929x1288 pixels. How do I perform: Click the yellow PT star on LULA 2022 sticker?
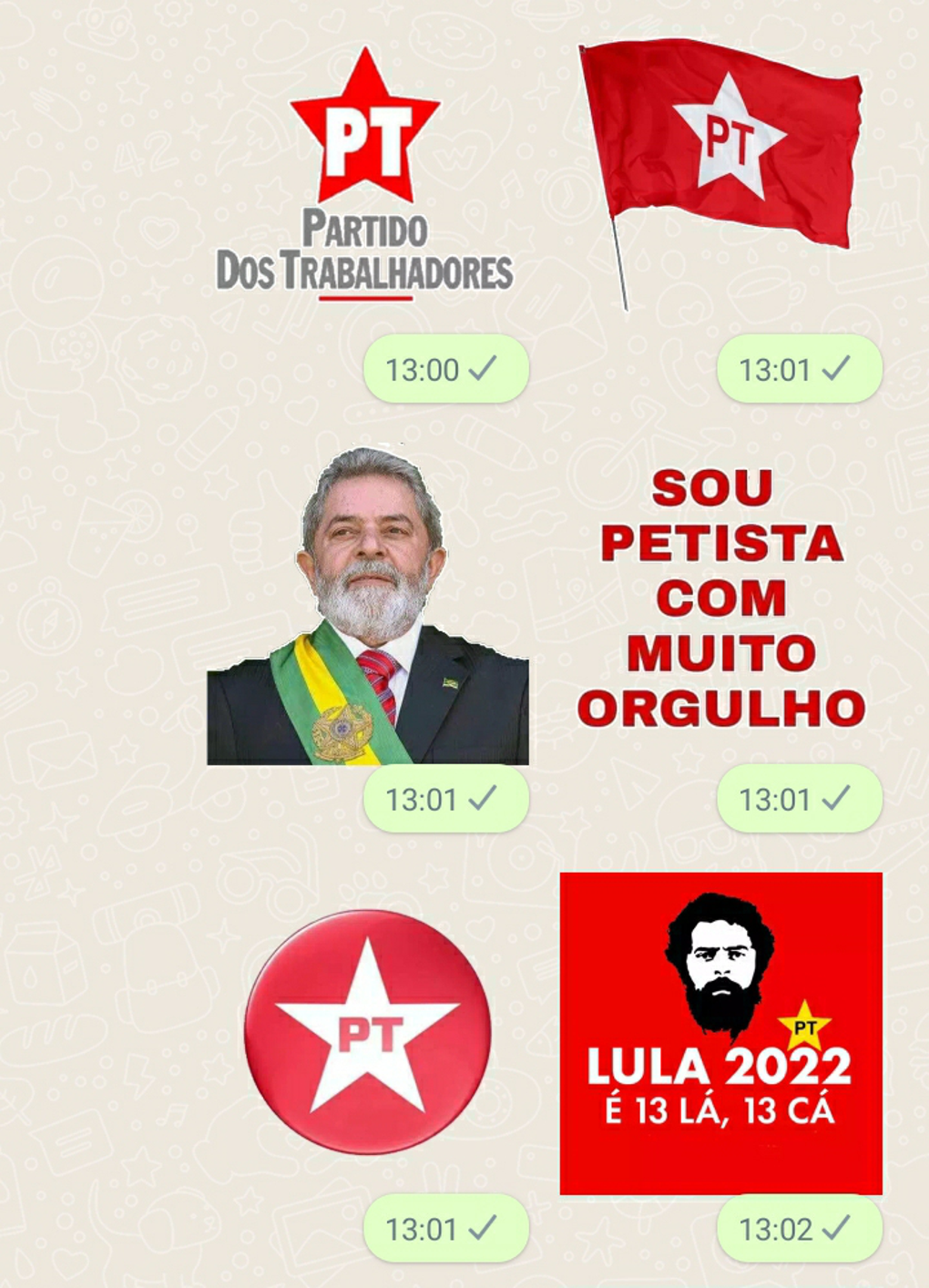(805, 1026)
